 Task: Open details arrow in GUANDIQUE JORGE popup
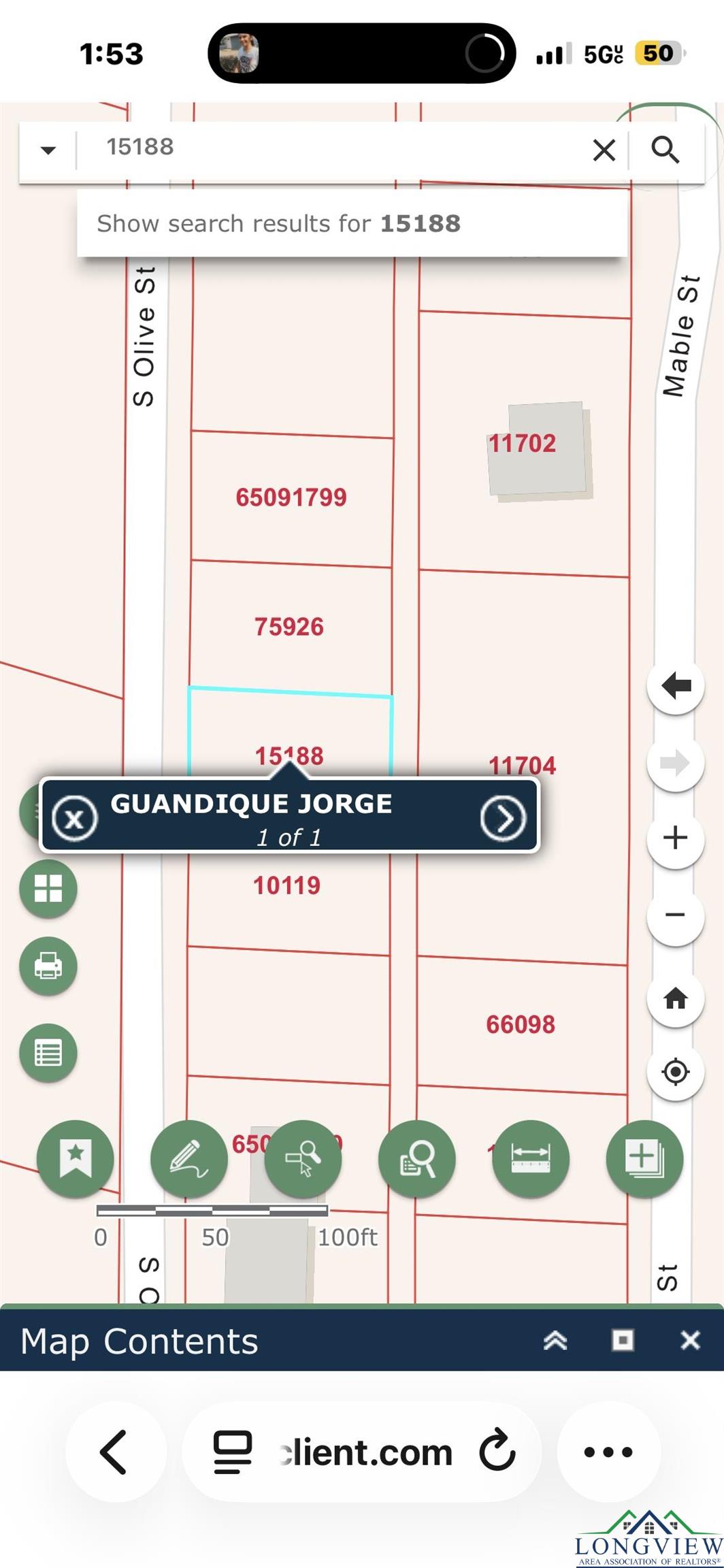coord(503,818)
